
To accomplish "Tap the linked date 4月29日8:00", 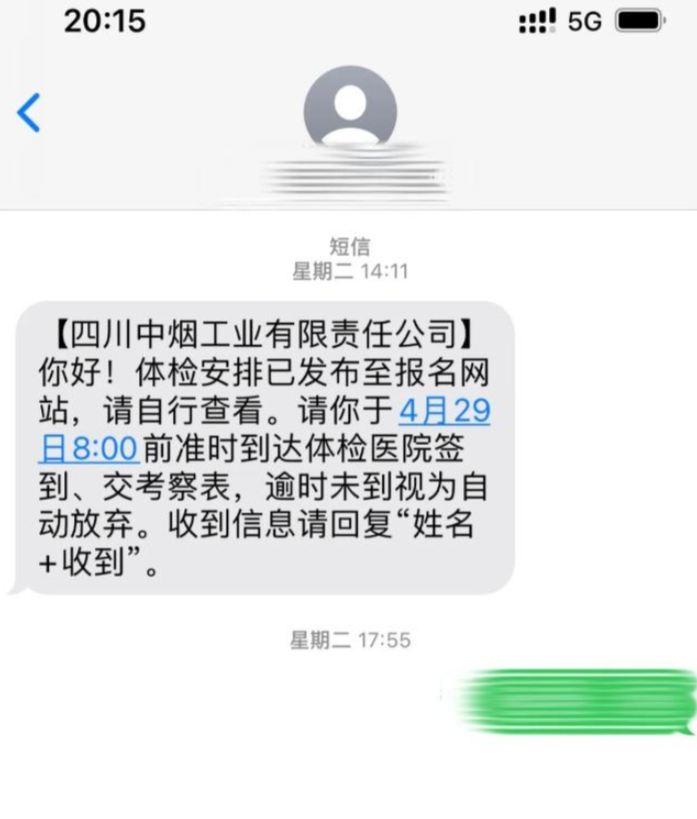I will click(x=444, y=410).
